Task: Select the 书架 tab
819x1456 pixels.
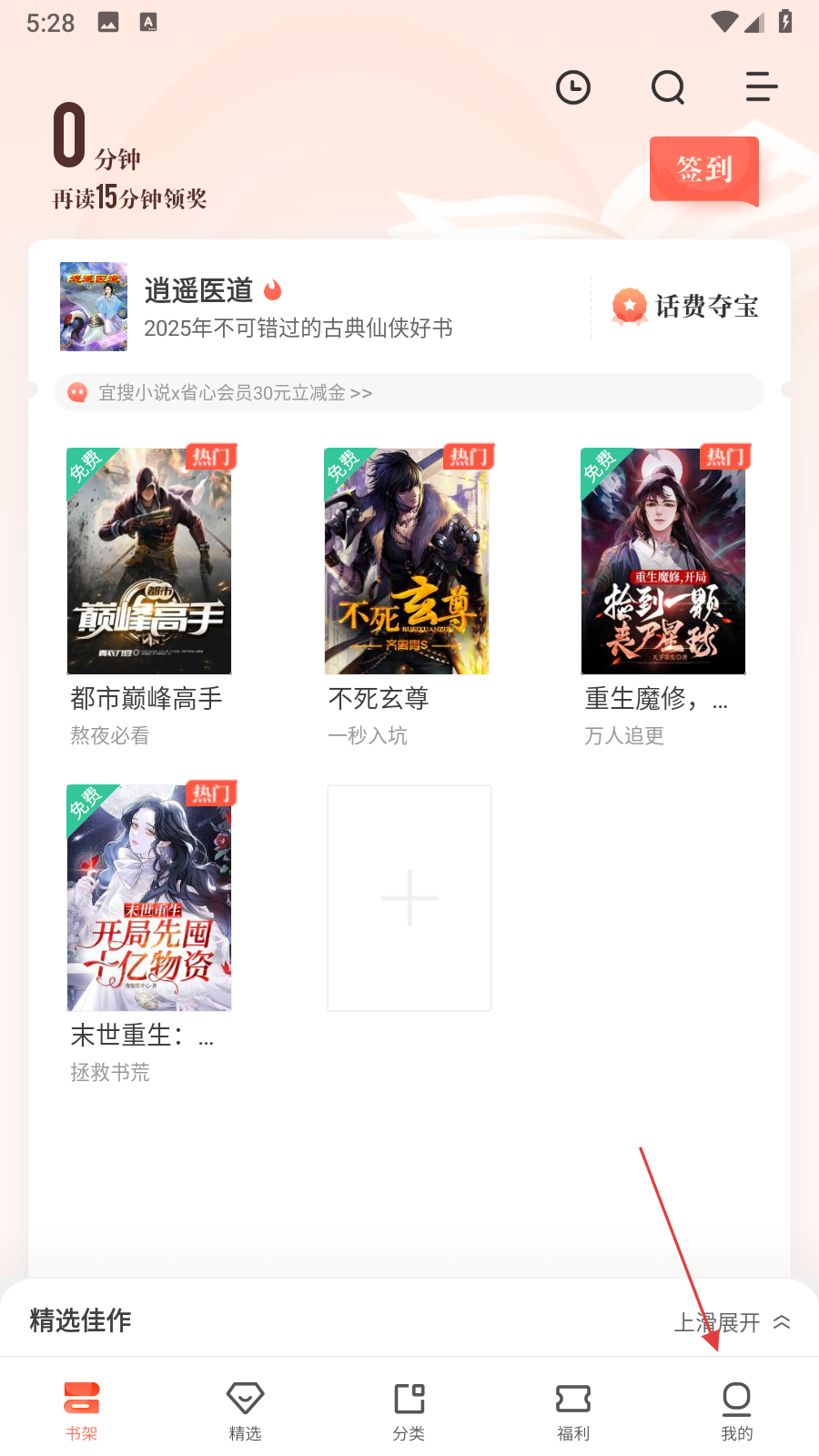Action: [x=82, y=1410]
